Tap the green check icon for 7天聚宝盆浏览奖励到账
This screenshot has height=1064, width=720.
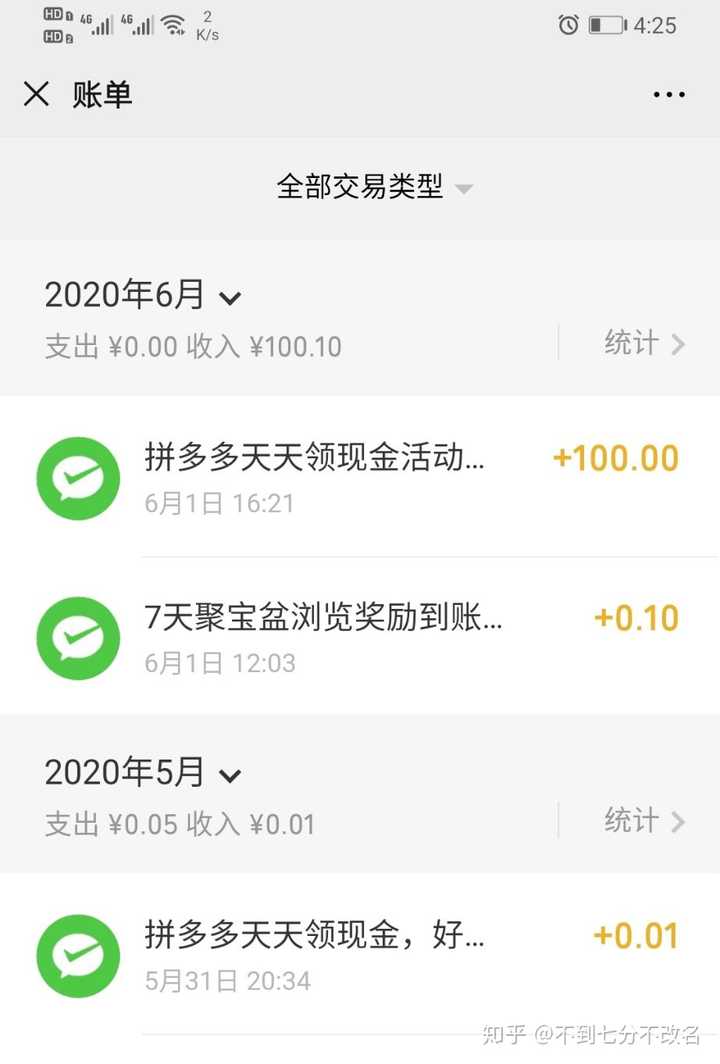78,638
